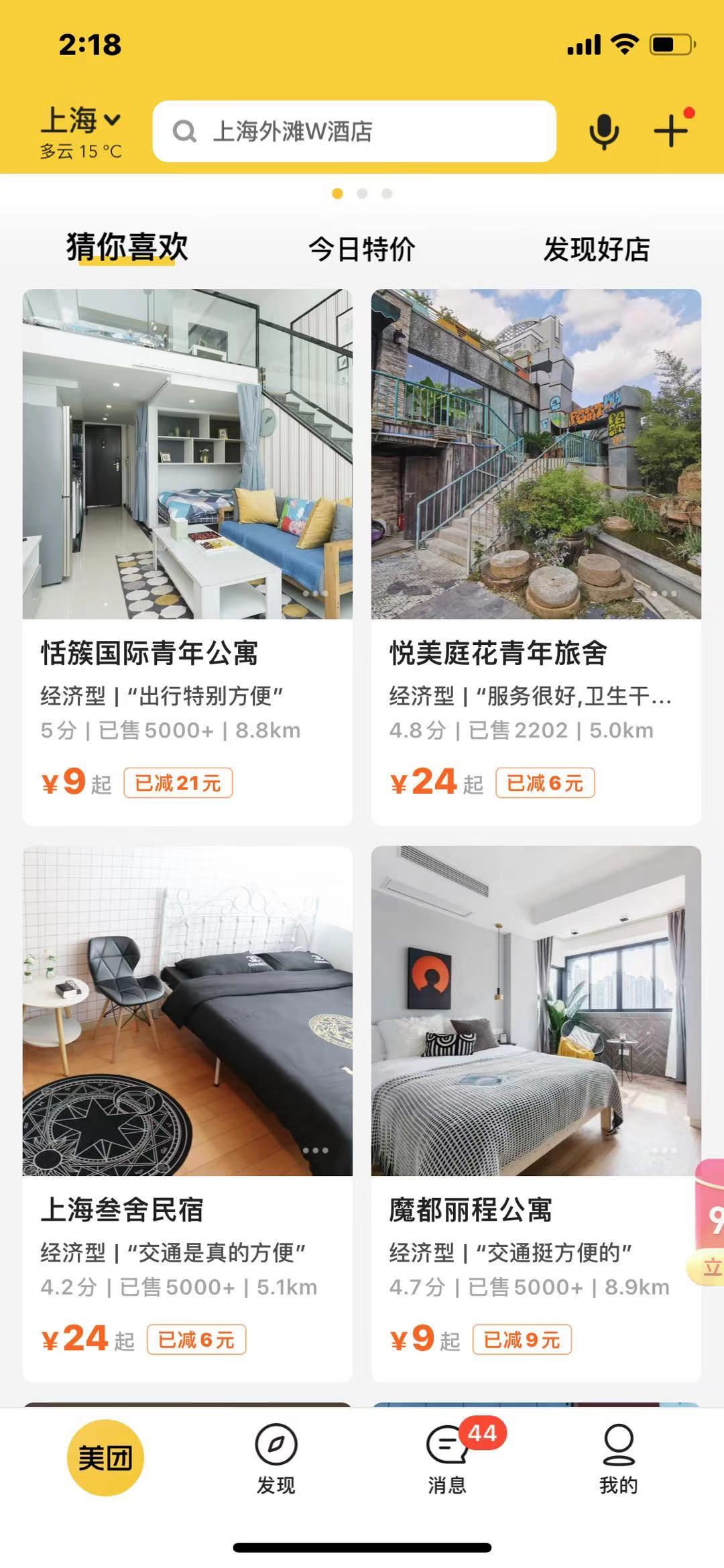Tap the red envelope floating at the edge
Image resolution: width=724 pixels, height=1568 pixels.
click(x=709, y=1221)
